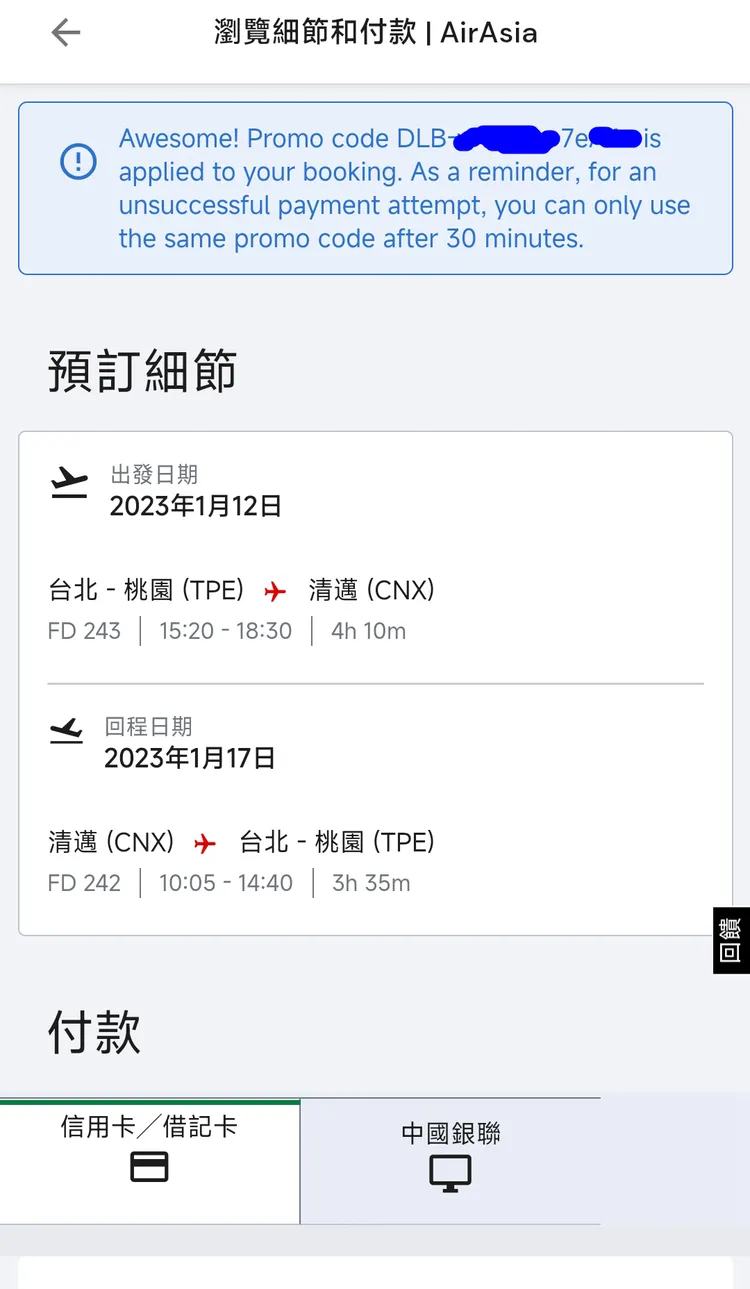Screen dimensions: 750x1289
Task: Click the red airplane icon between CNX and TPE
Action: [204, 843]
